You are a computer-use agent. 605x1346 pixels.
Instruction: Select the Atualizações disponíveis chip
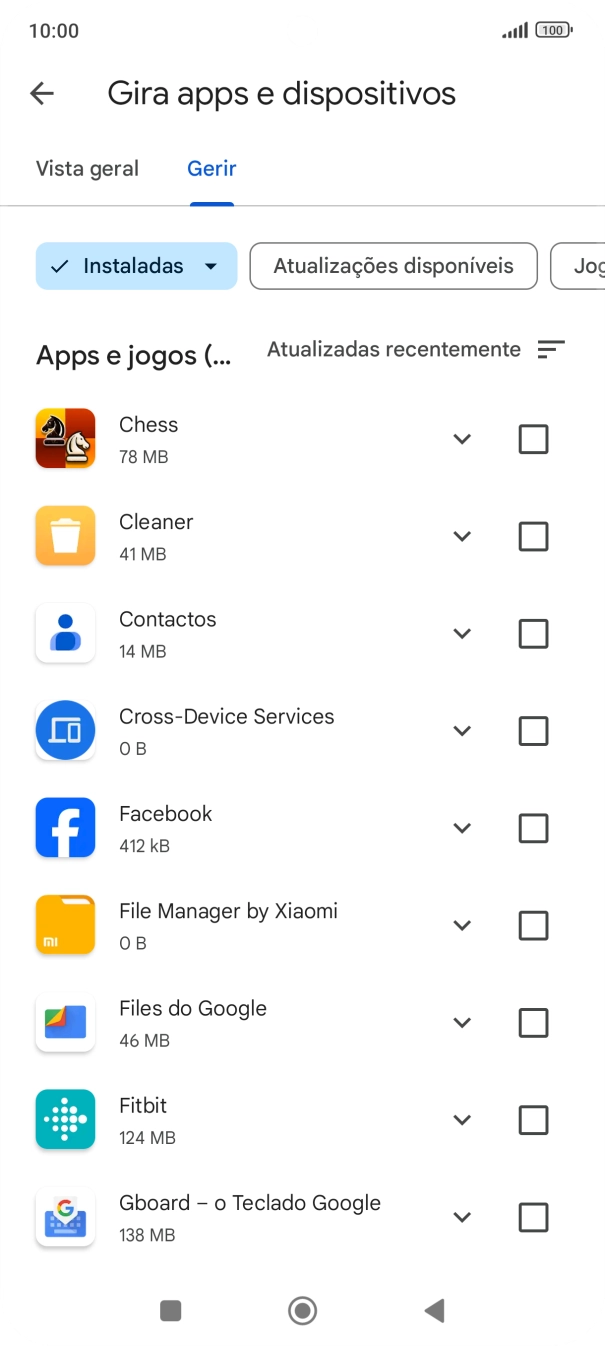pos(393,266)
